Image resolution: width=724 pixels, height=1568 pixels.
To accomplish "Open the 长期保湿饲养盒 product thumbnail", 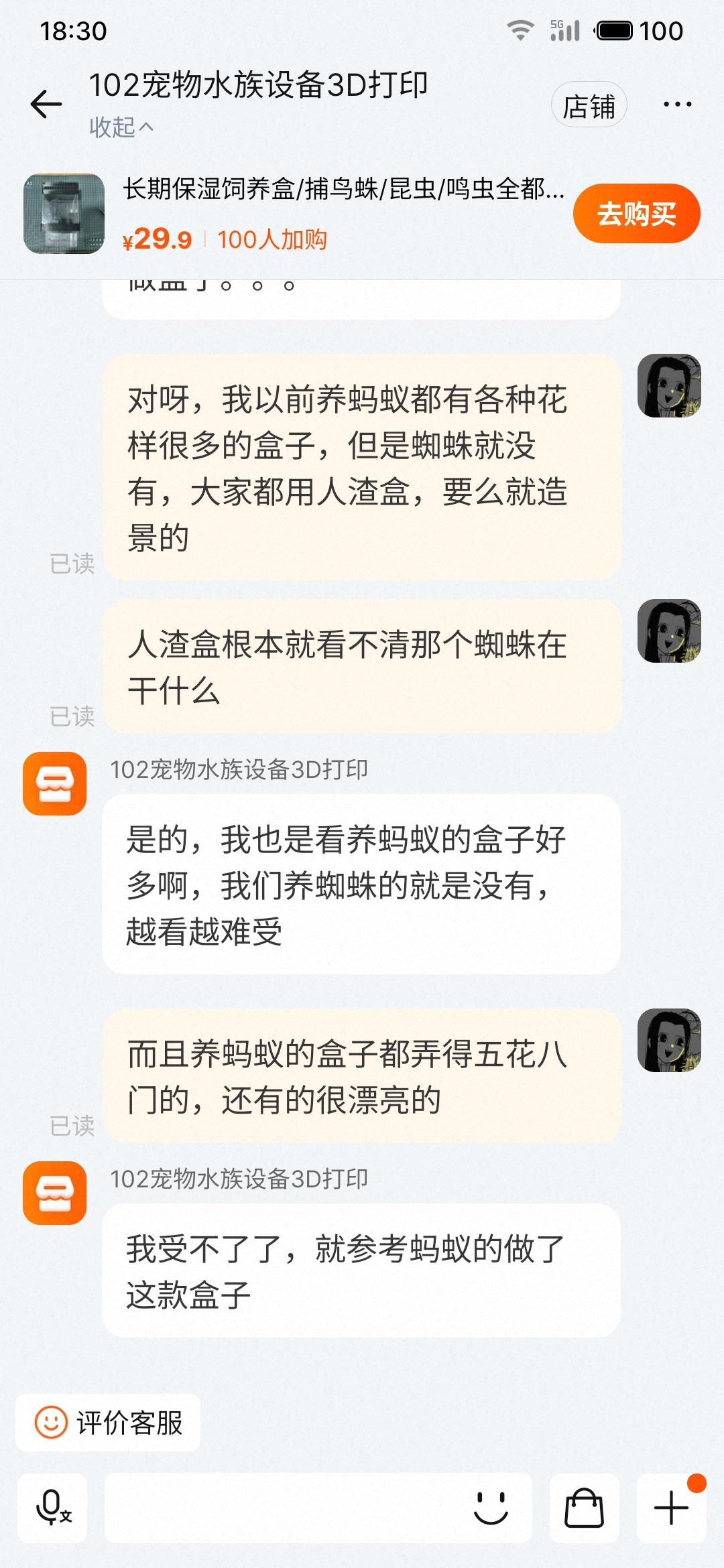I will tap(64, 214).
